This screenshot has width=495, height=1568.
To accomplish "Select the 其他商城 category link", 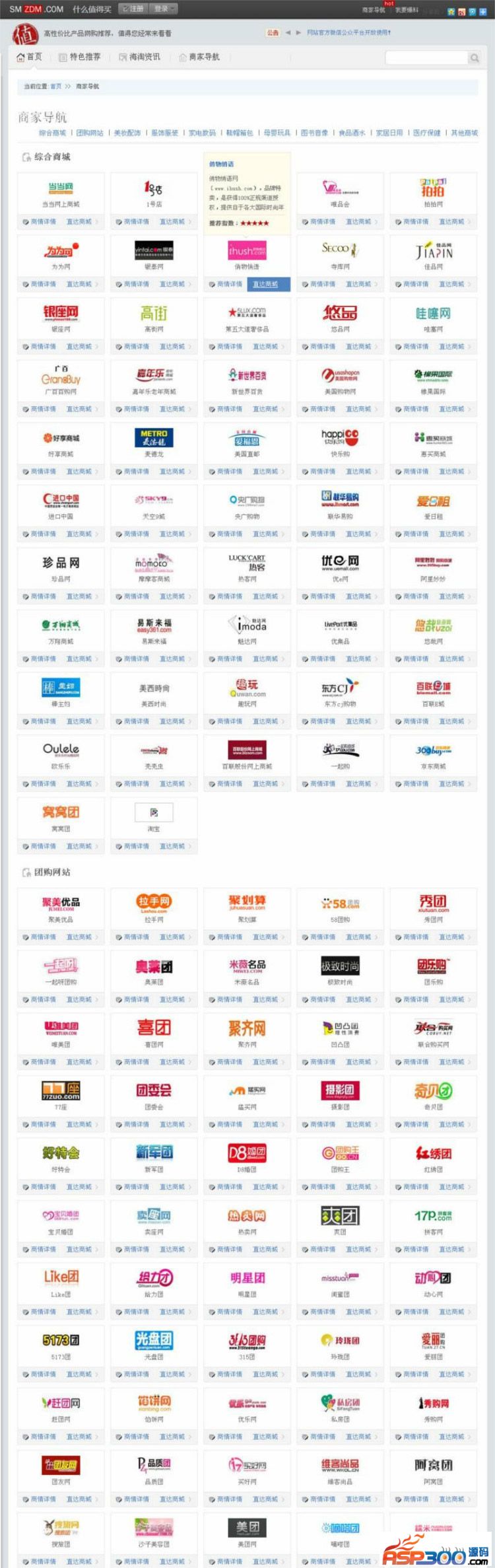I will point(464,133).
